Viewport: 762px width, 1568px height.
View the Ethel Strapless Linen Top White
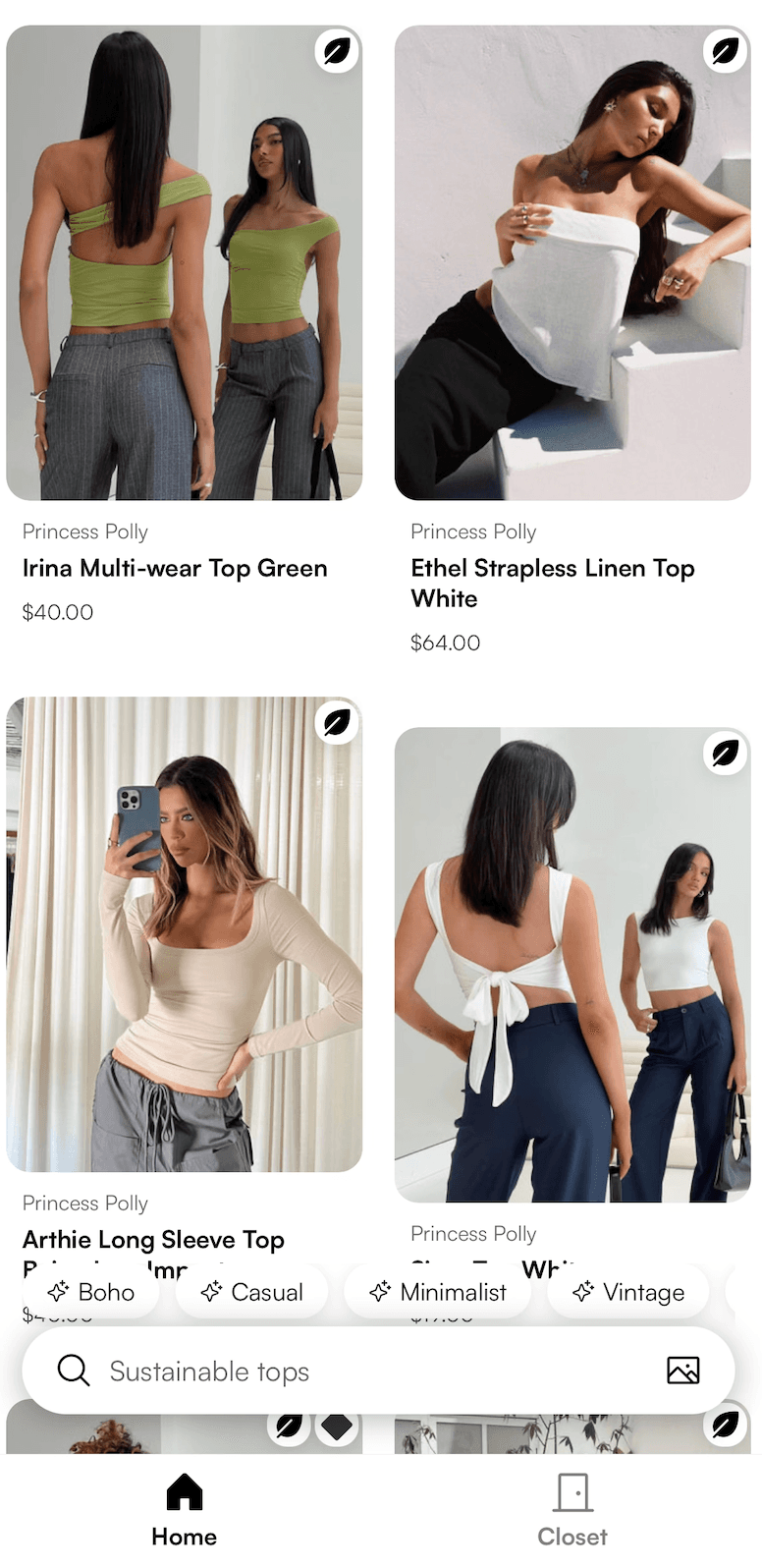pos(572,263)
